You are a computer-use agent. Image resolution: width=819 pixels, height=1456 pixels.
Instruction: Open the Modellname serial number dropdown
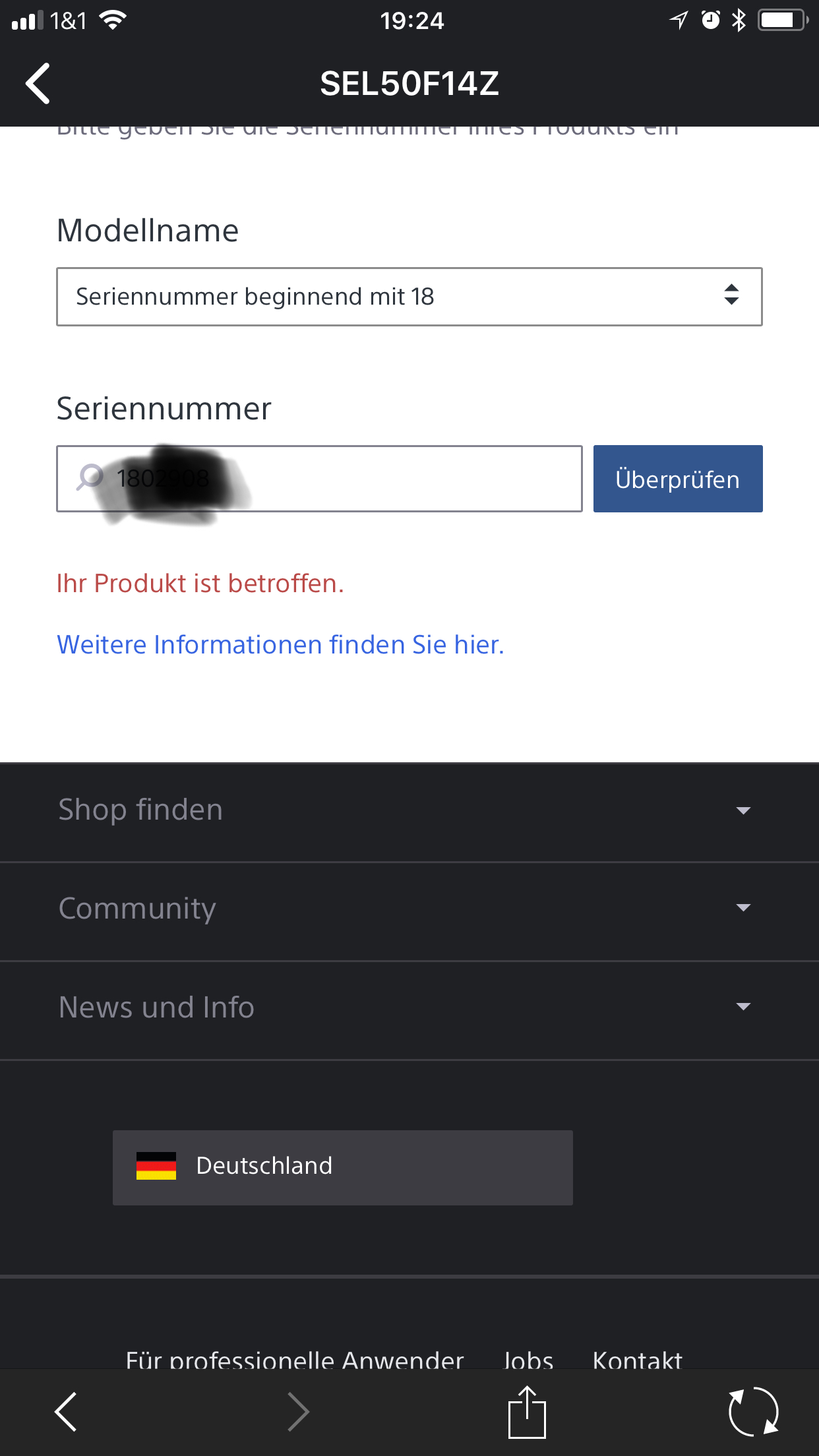point(409,297)
